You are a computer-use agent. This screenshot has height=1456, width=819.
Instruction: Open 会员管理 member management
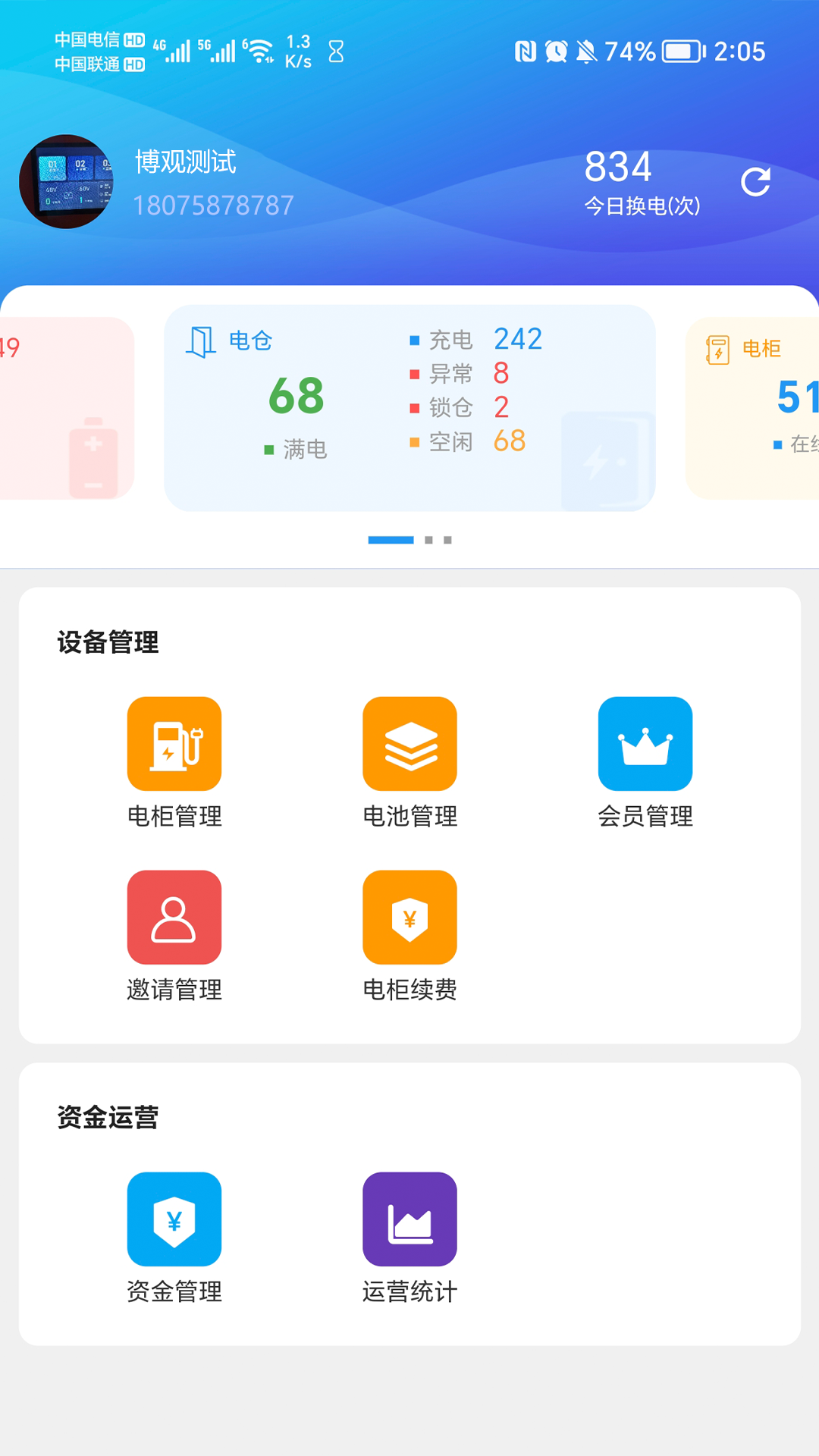click(645, 763)
